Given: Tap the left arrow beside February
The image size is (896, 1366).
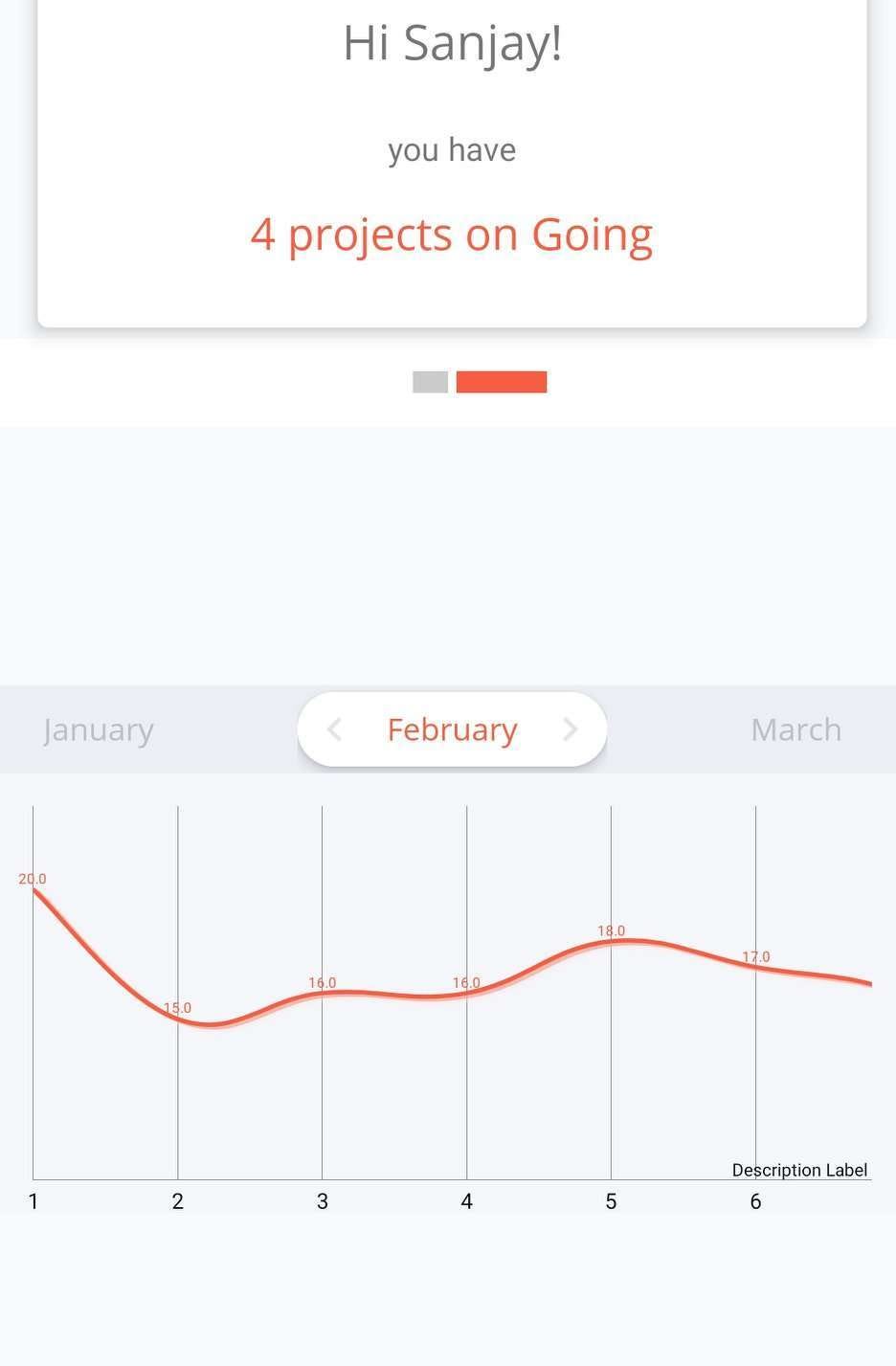Looking at the screenshot, I should [x=334, y=729].
